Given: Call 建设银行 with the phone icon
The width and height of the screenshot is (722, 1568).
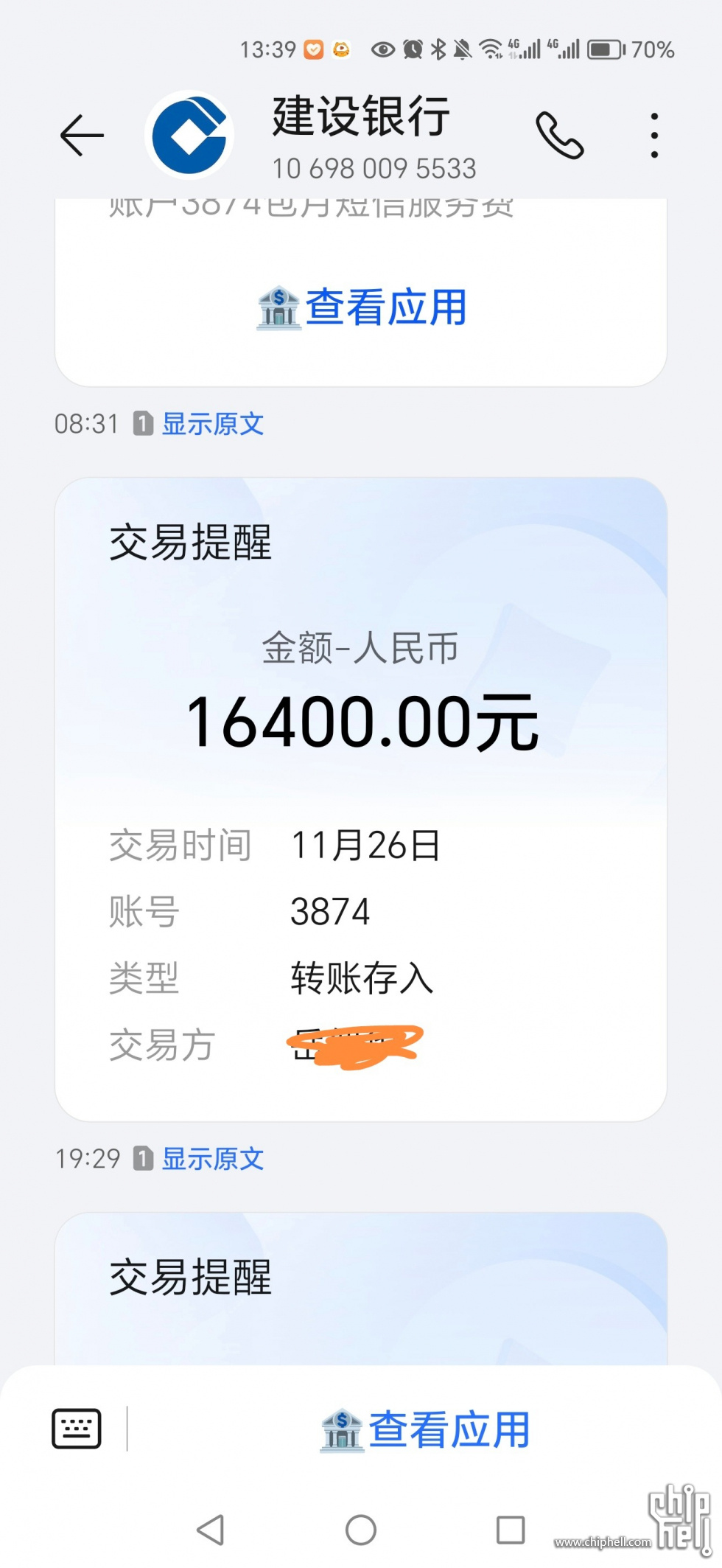Looking at the screenshot, I should point(559,136).
